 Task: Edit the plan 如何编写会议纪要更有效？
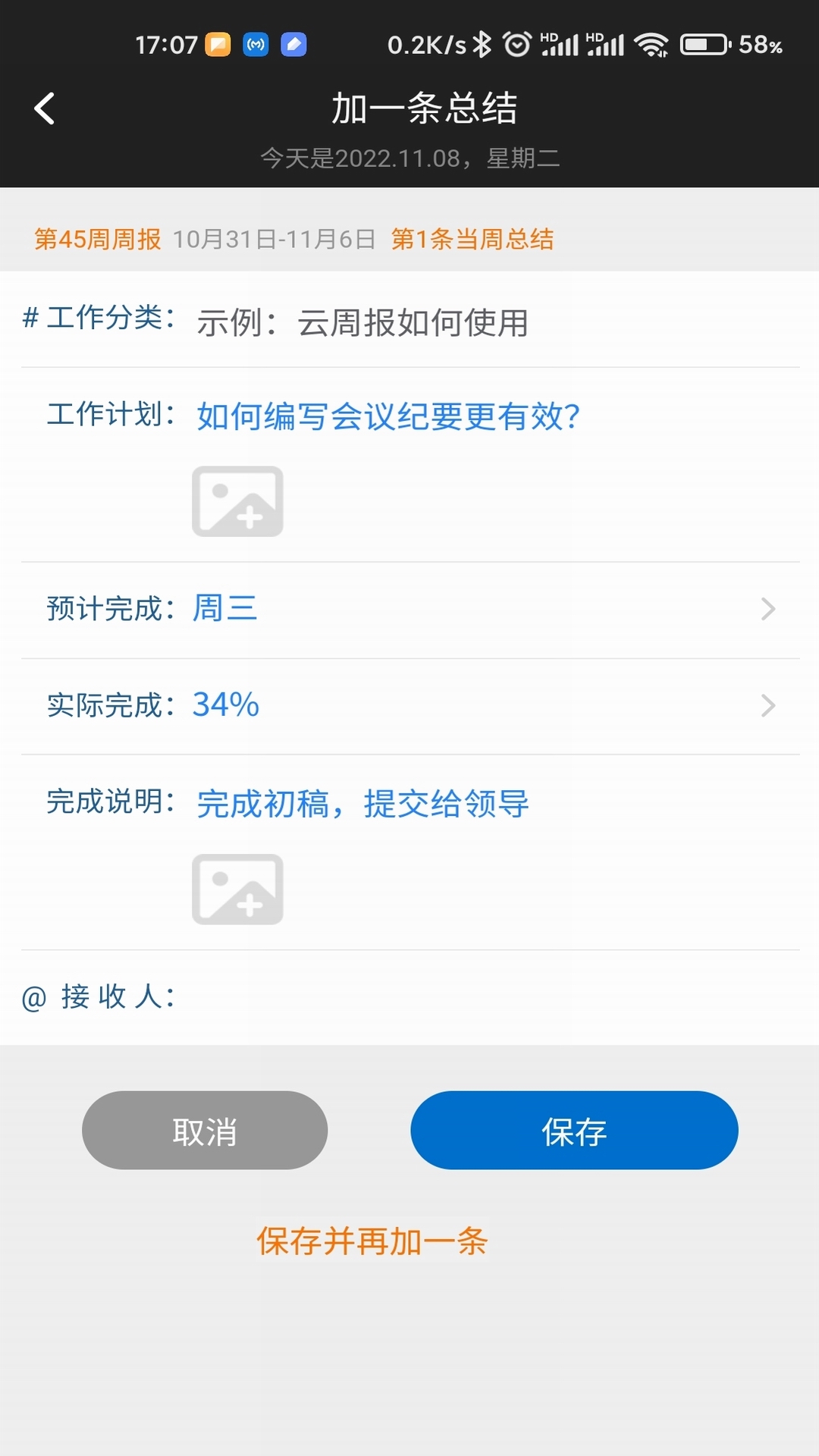(387, 417)
